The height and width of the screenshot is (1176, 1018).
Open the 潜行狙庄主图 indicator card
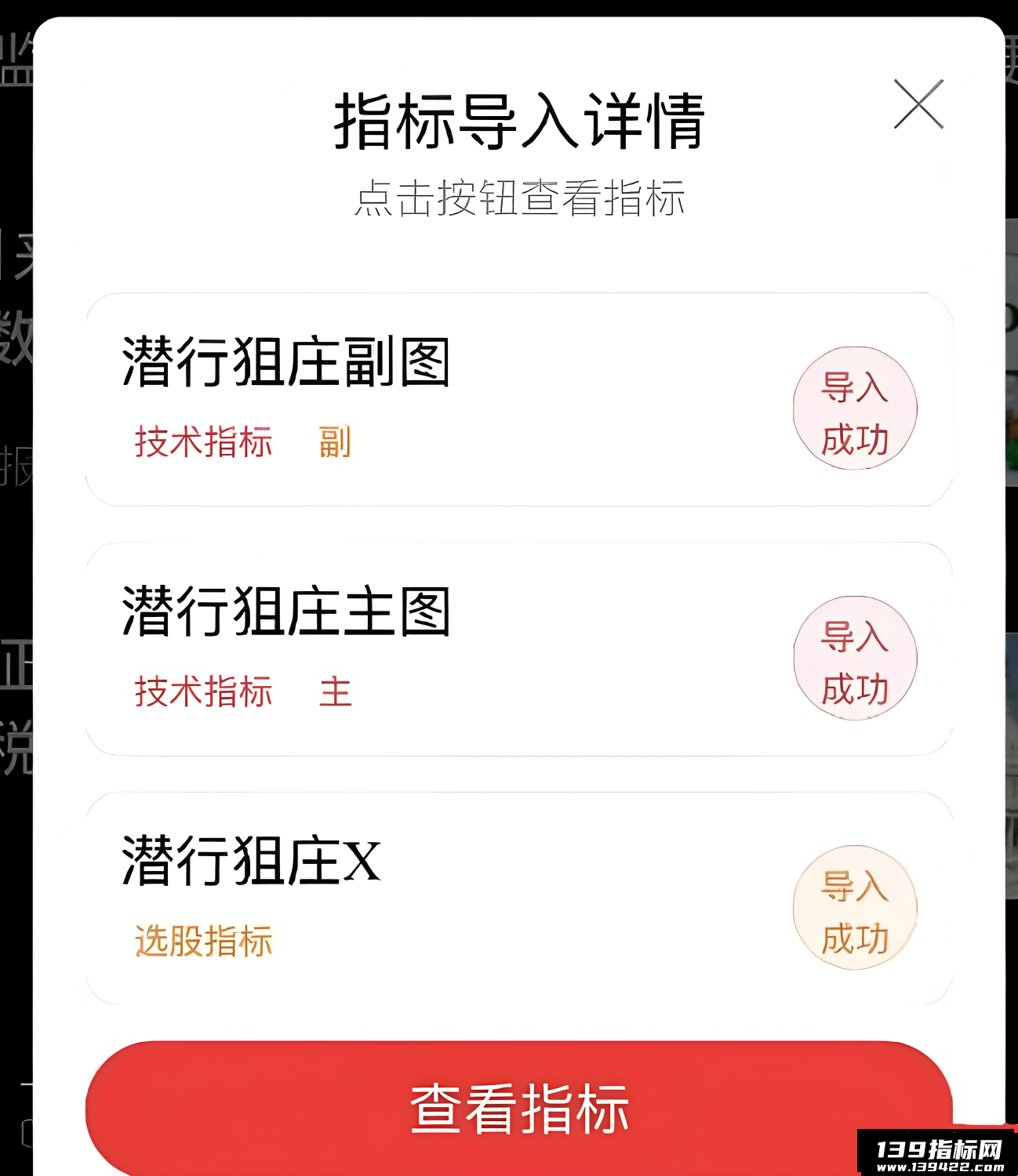tap(519, 649)
